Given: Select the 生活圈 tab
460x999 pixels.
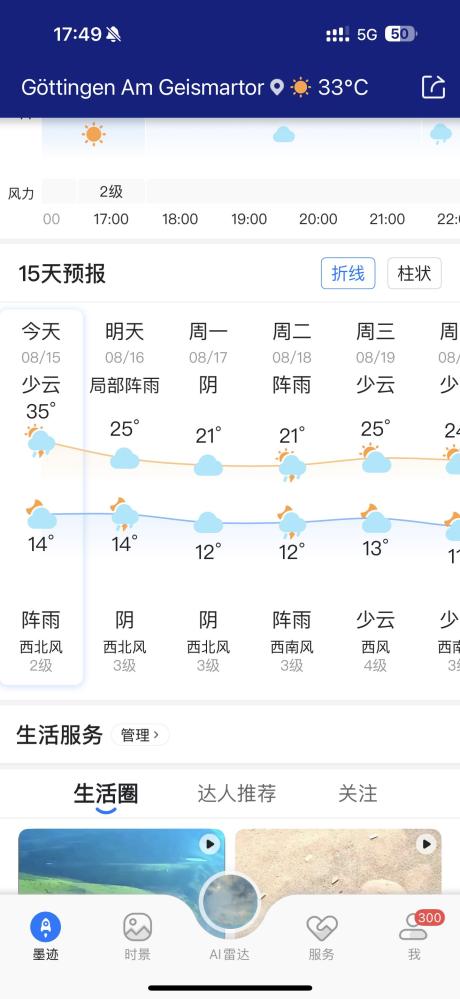Looking at the screenshot, I should click(106, 794).
